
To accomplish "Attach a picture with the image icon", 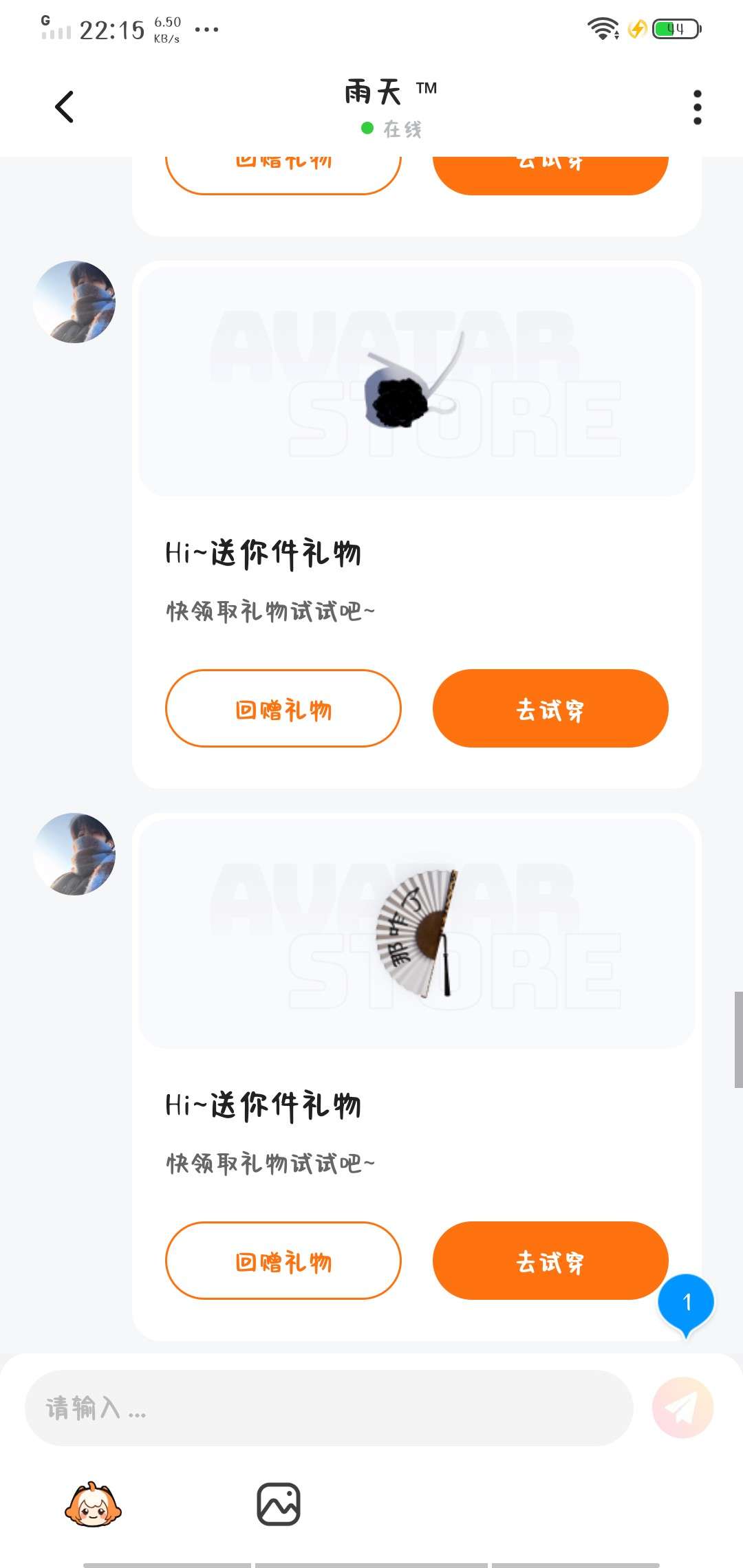I will (x=279, y=1504).
